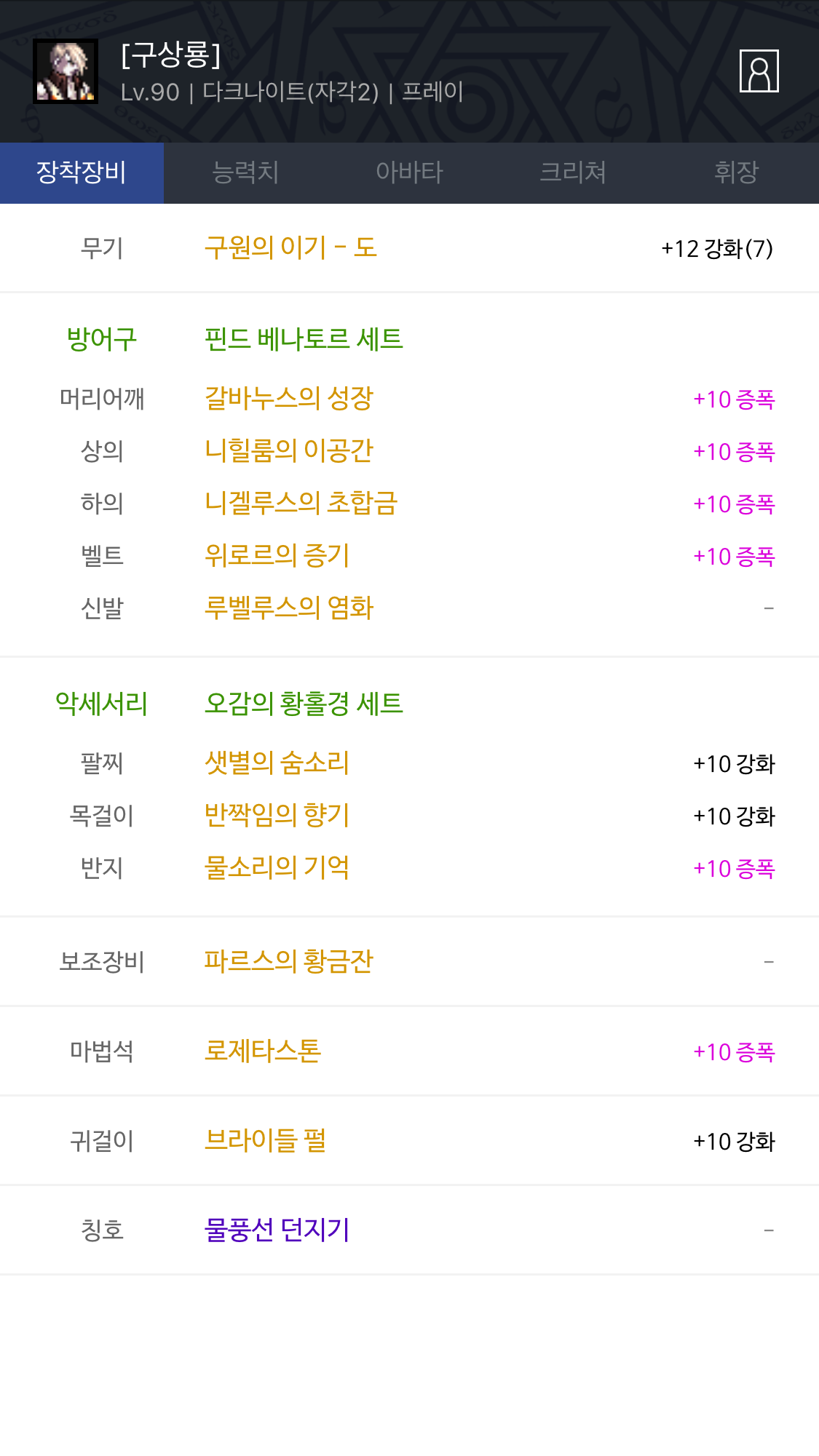Select the 장착장비 tab

(x=82, y=172)
